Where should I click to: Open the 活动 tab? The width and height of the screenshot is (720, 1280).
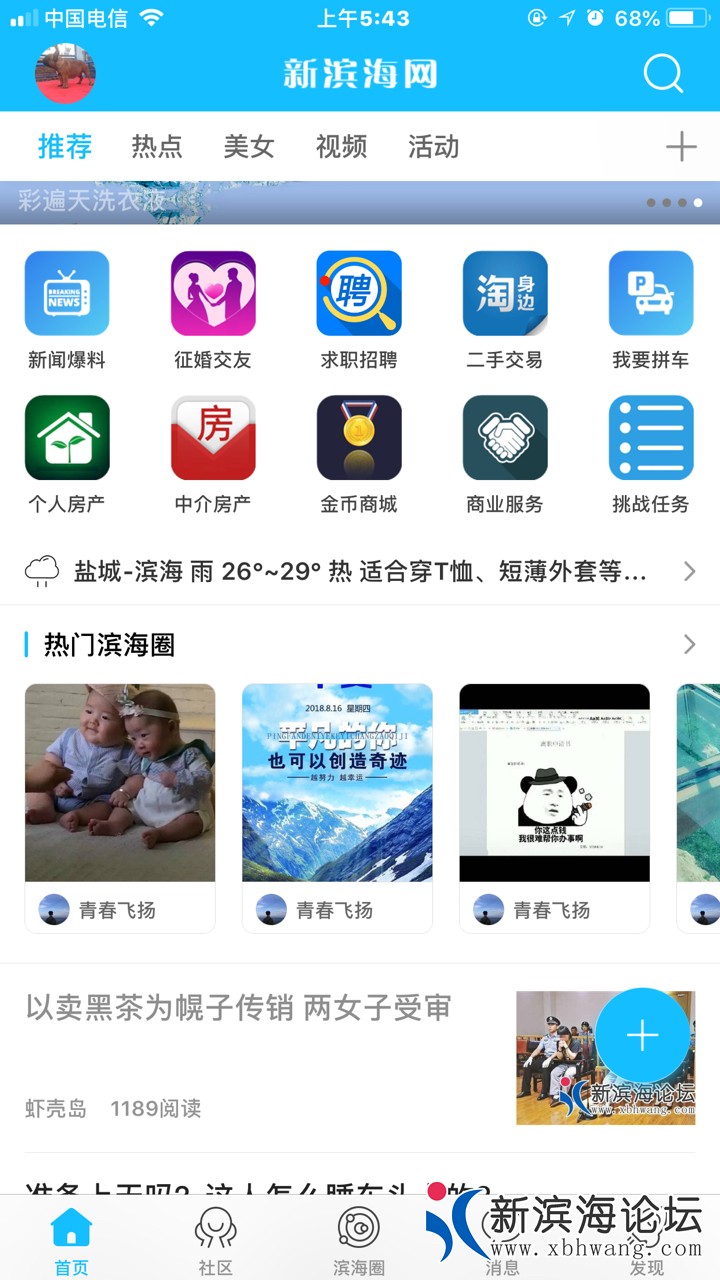[433, 147]
